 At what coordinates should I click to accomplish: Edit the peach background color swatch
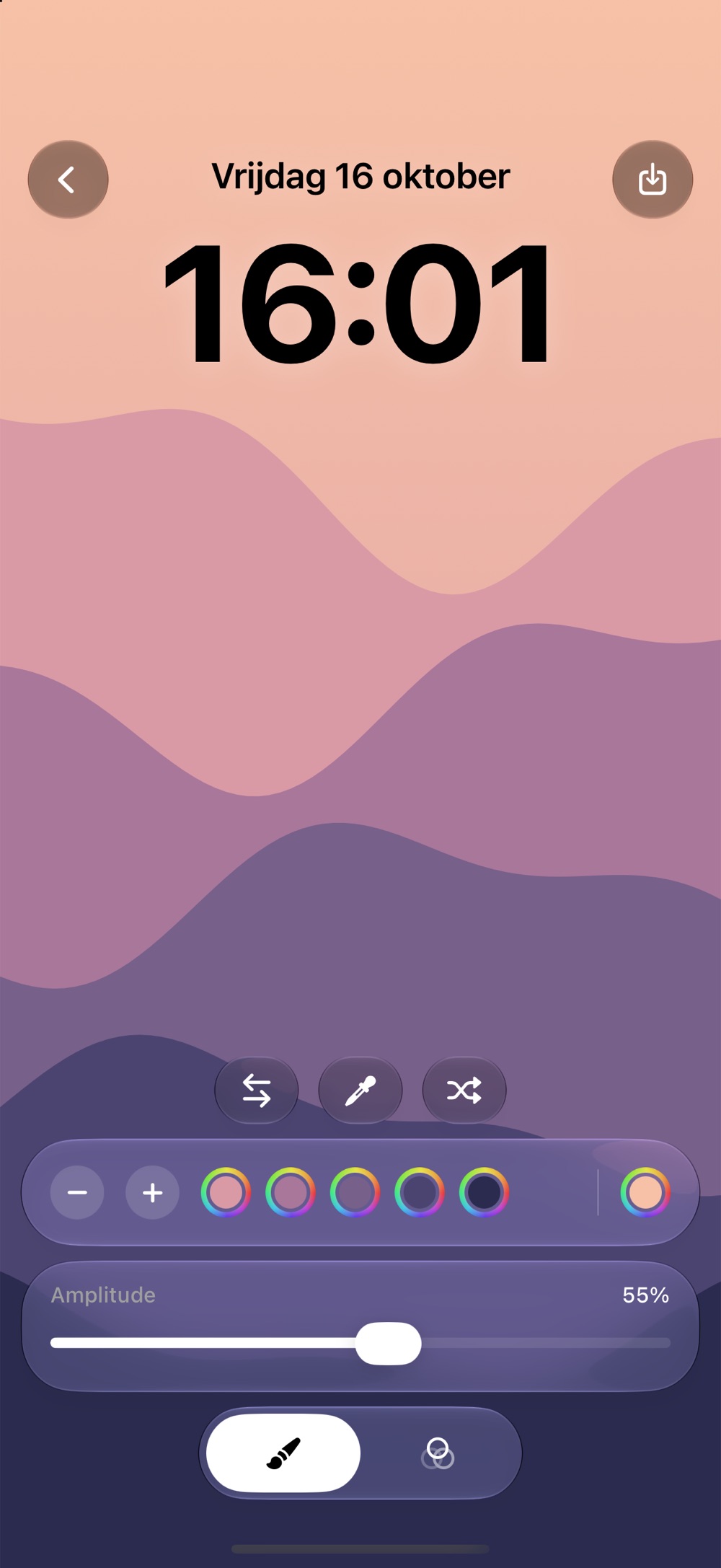(645, 1192)
